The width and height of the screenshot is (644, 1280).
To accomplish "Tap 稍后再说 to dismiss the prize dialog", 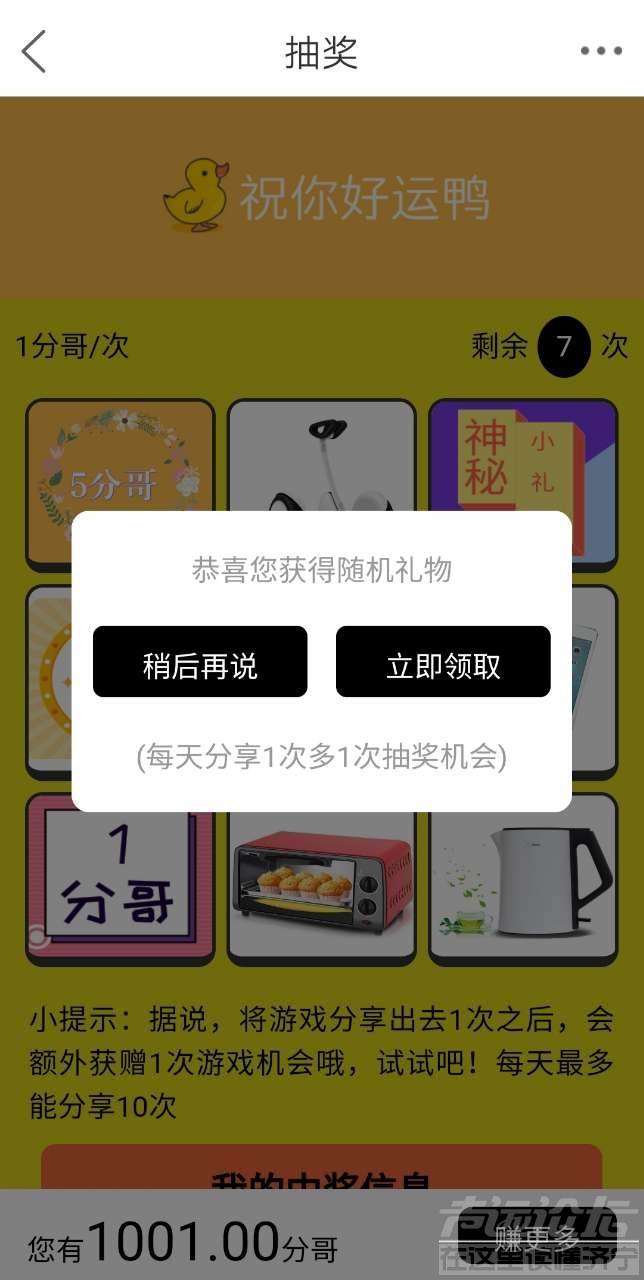I will pyautogui.click(x=200, y=662).
